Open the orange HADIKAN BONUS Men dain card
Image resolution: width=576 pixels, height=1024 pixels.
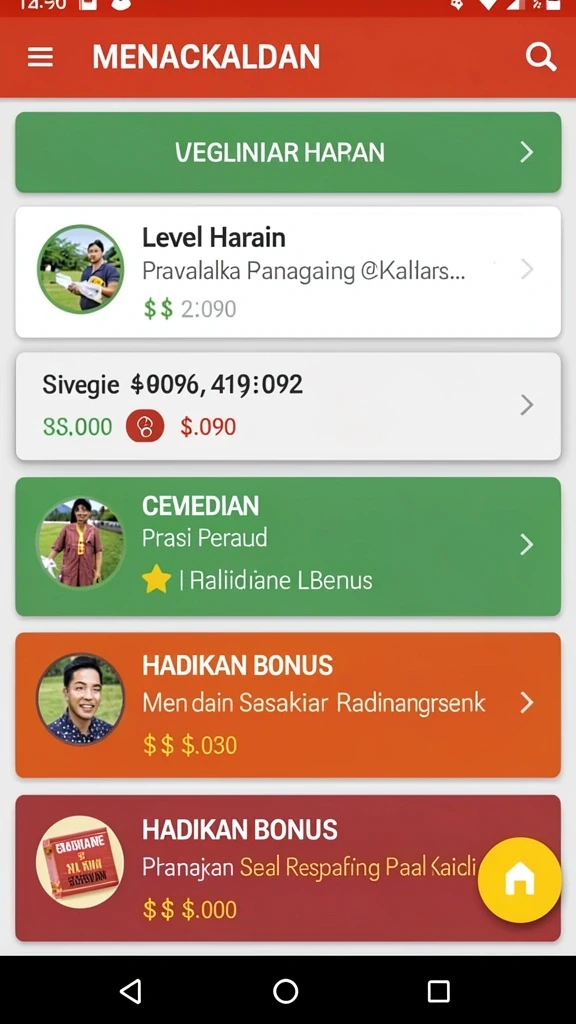[288, 705]
